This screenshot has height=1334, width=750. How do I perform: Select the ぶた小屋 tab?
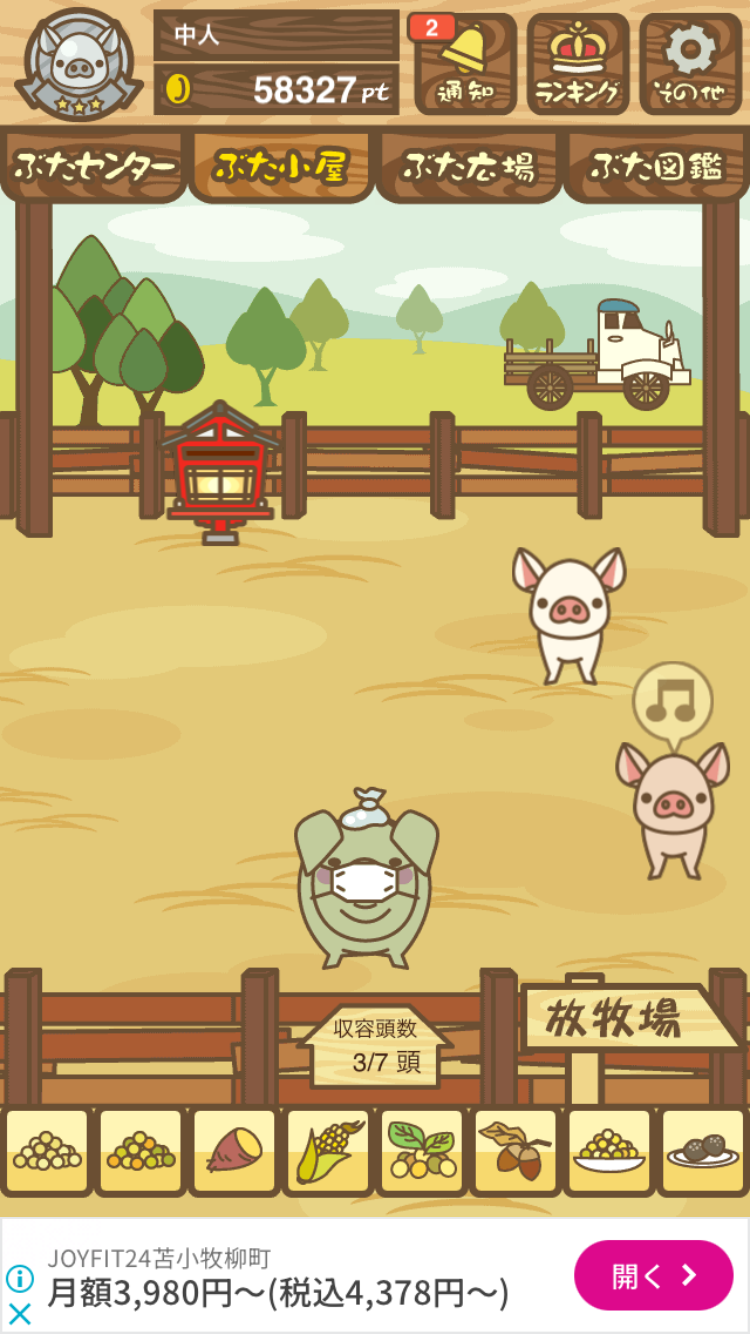(281, 166)
